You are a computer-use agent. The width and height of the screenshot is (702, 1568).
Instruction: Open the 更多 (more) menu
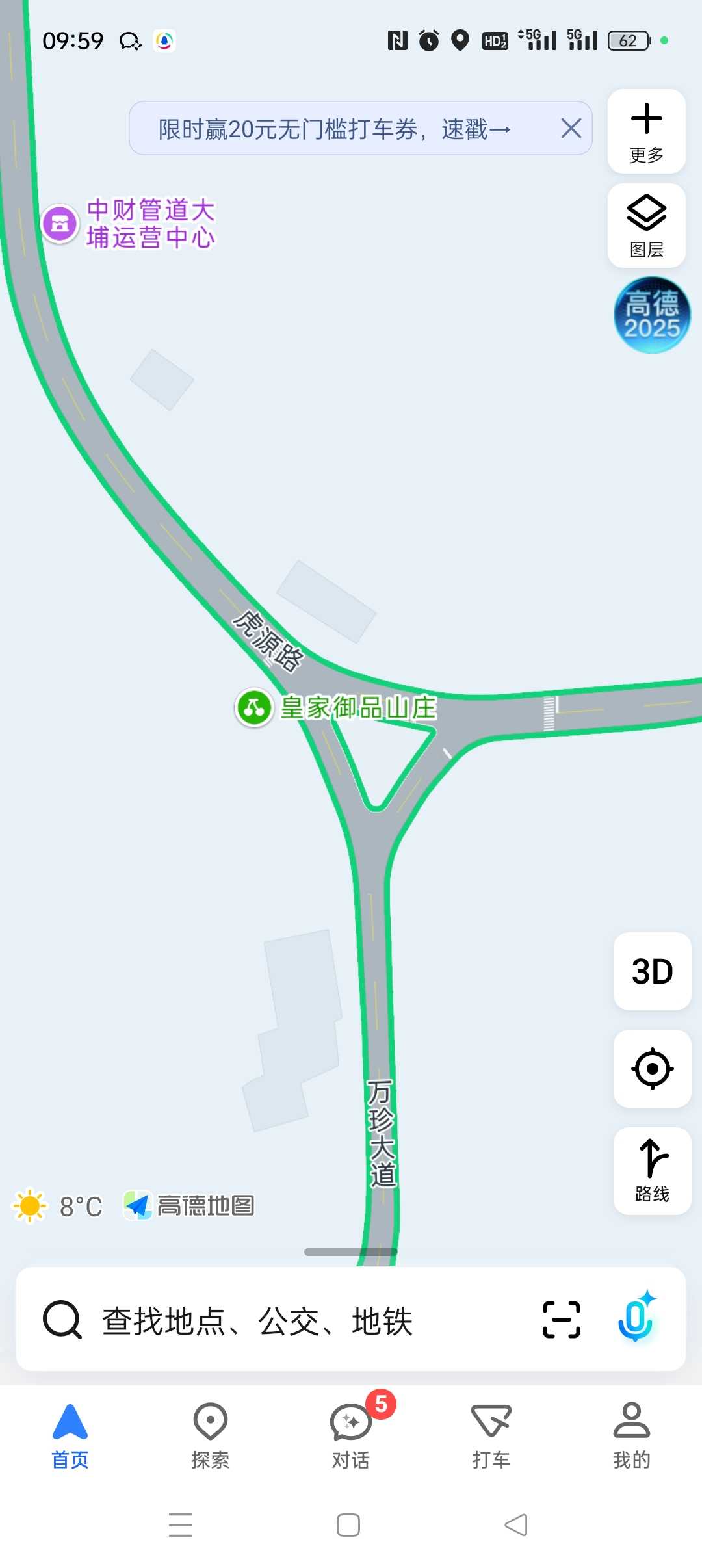(x=646, y=131)
